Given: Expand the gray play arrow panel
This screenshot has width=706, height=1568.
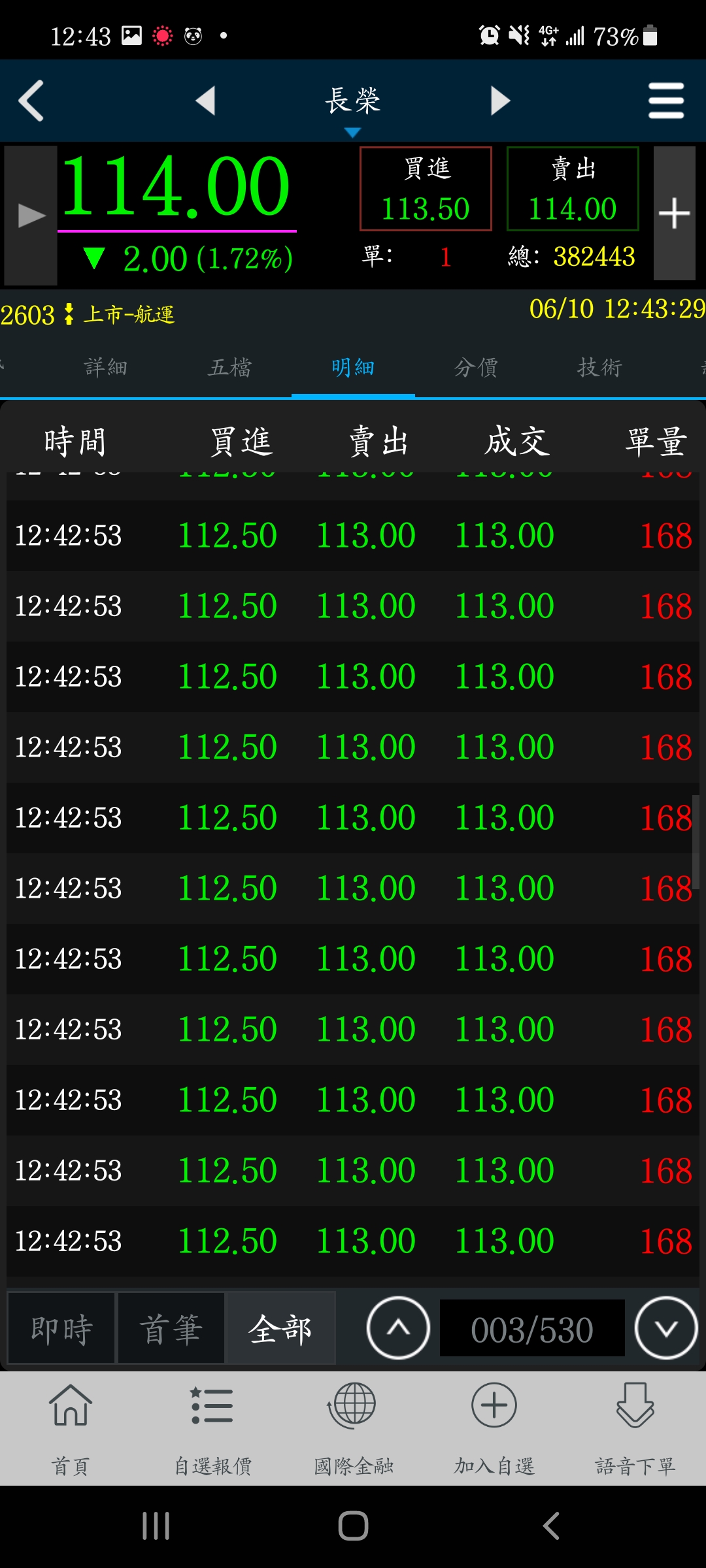Looking at the screenshot, I should coord(31,216).
